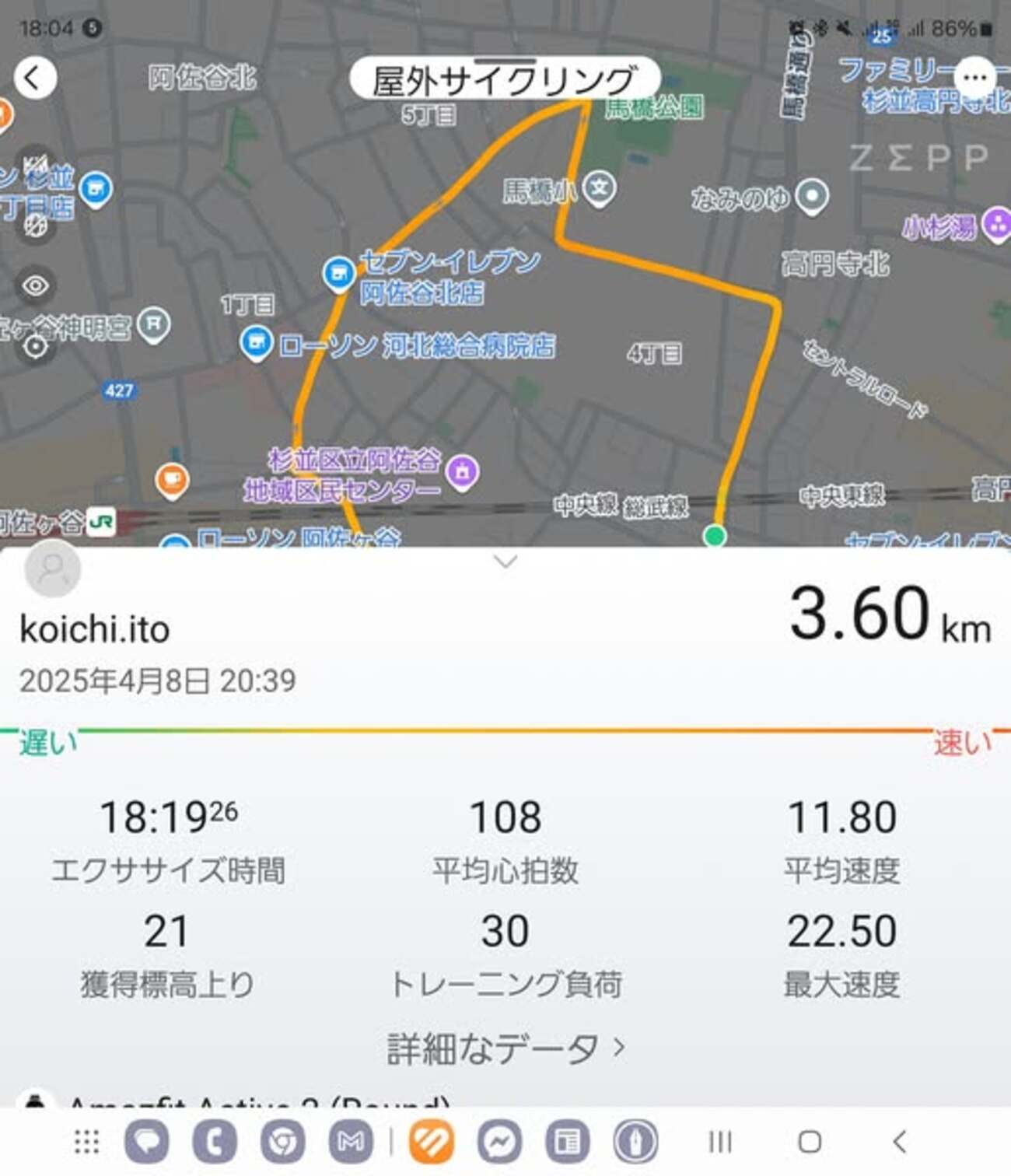This screenshot has height=1176, width=1011.
Task: Launch the Messages app from the taskbar
Action: (146, 1142)
